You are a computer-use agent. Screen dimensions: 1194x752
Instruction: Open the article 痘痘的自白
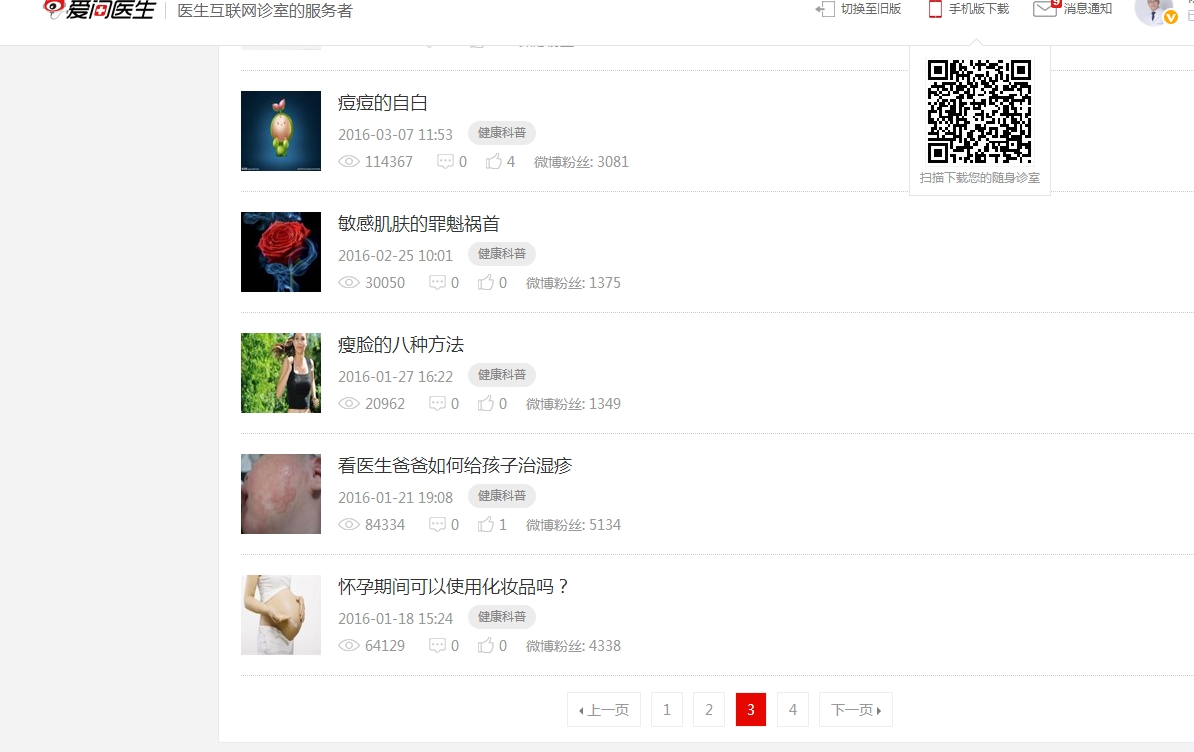coord(383,103)
